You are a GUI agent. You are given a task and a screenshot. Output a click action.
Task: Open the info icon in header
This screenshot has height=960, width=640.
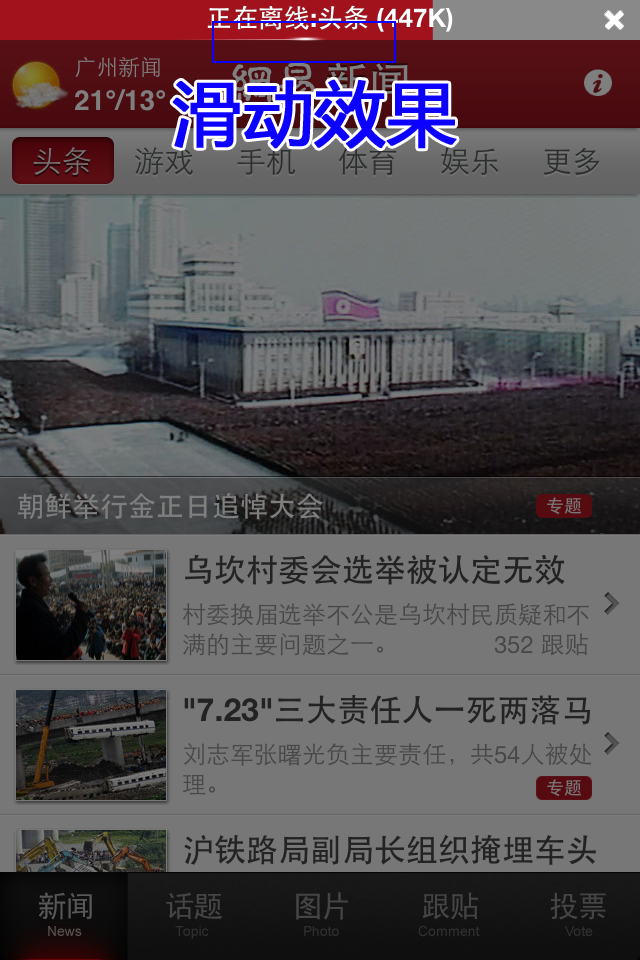click(x=598, y=83)
